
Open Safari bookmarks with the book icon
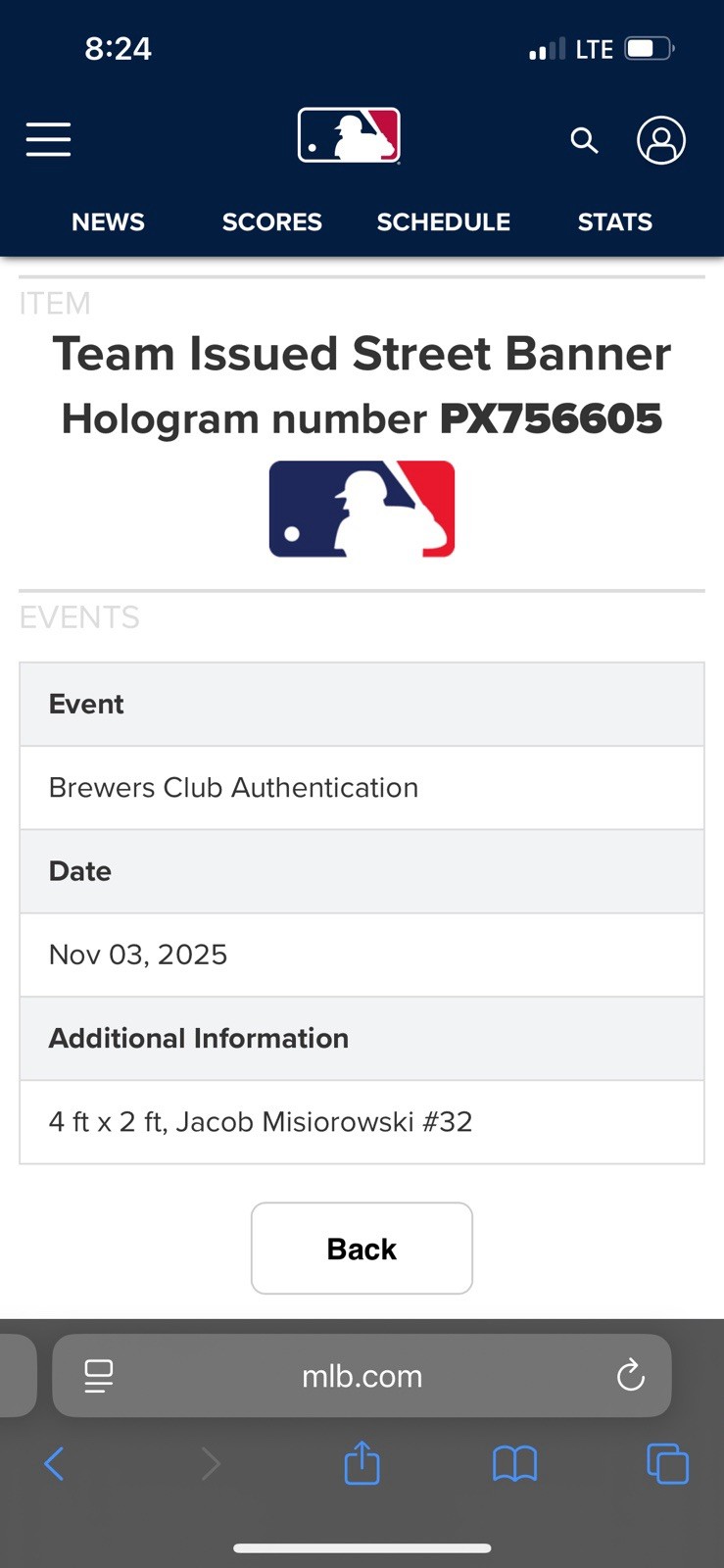515,1464
